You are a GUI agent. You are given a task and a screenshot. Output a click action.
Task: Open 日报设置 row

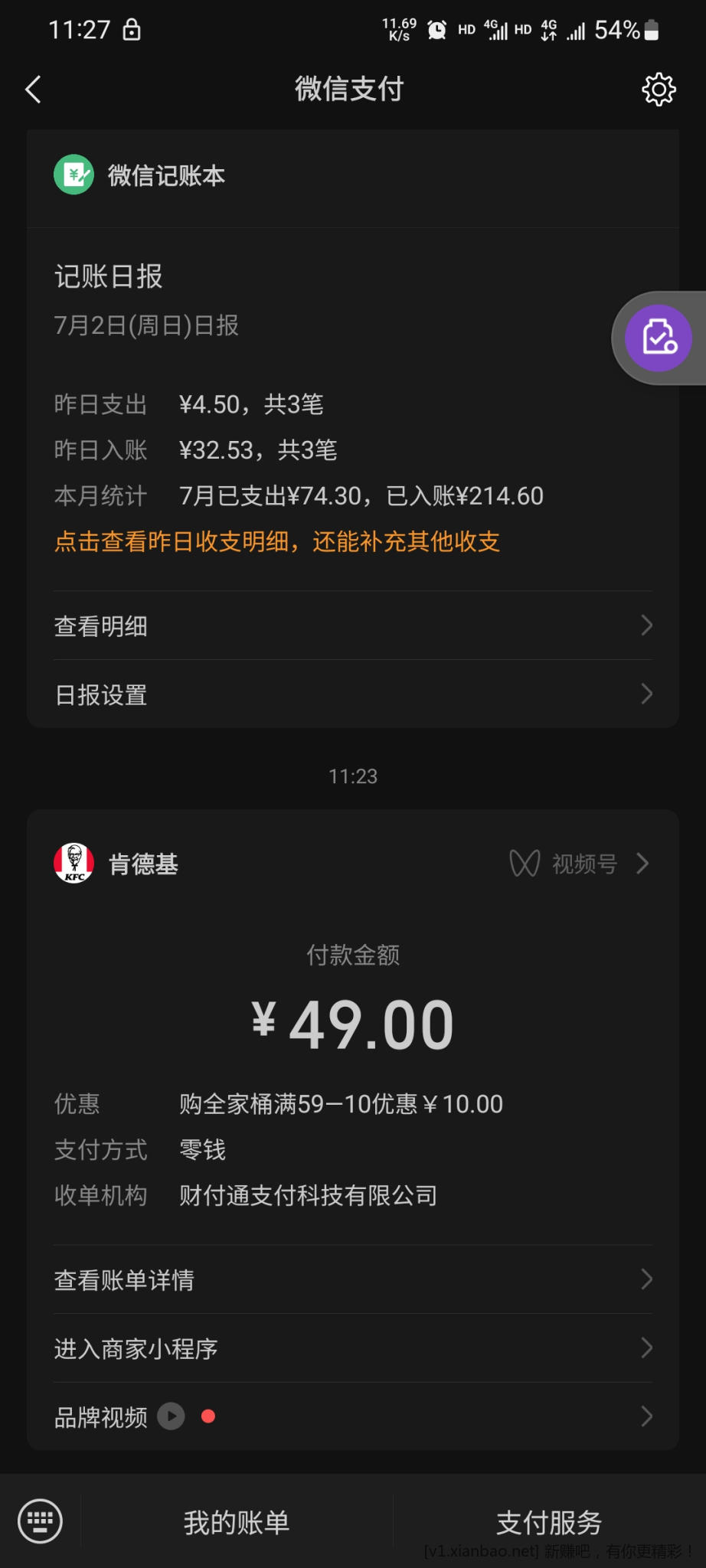[x=352, y=694]
